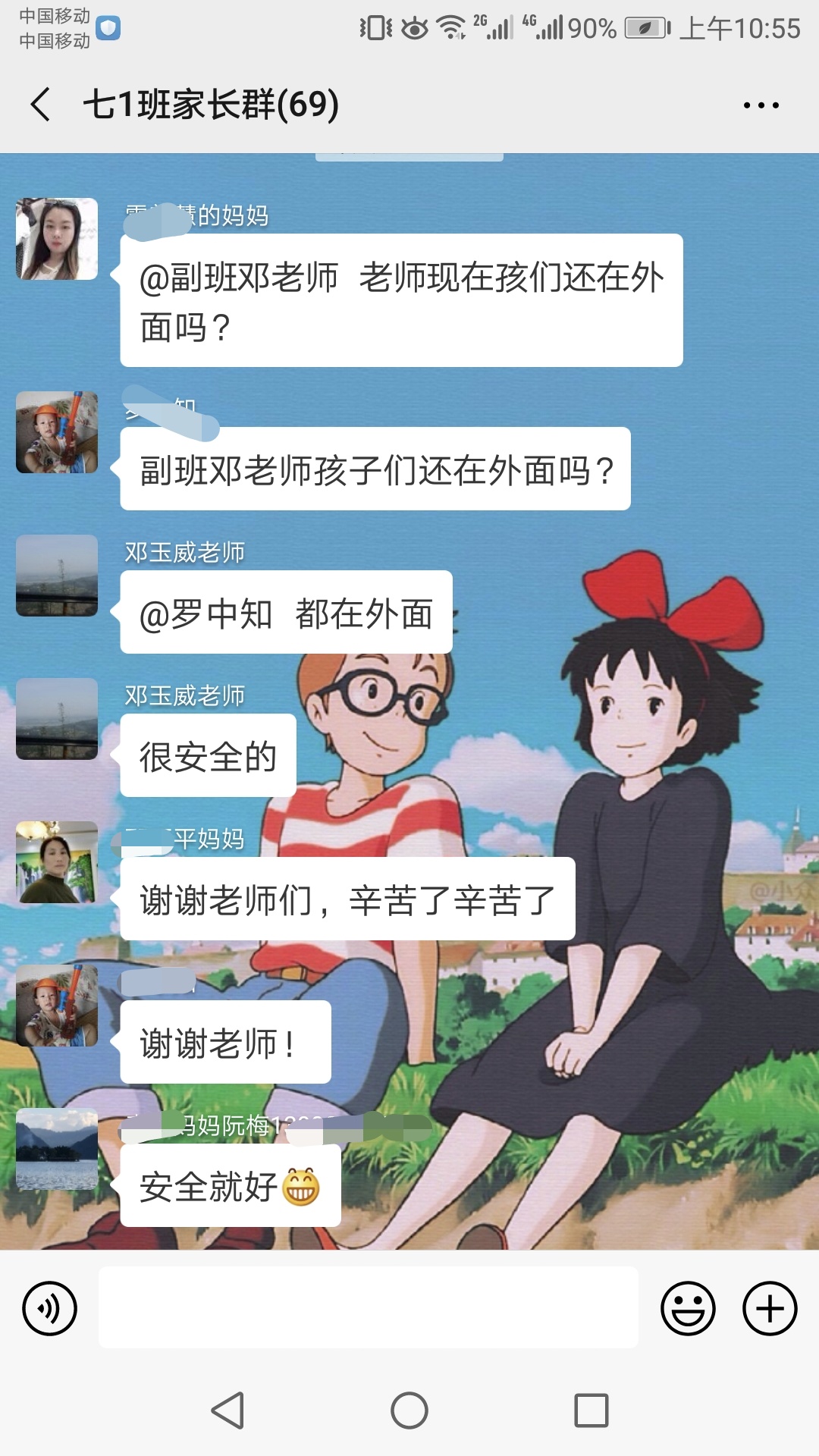
Task: View 邓玉威老师 avatar beside 很安全的
Action: (57, 719)
